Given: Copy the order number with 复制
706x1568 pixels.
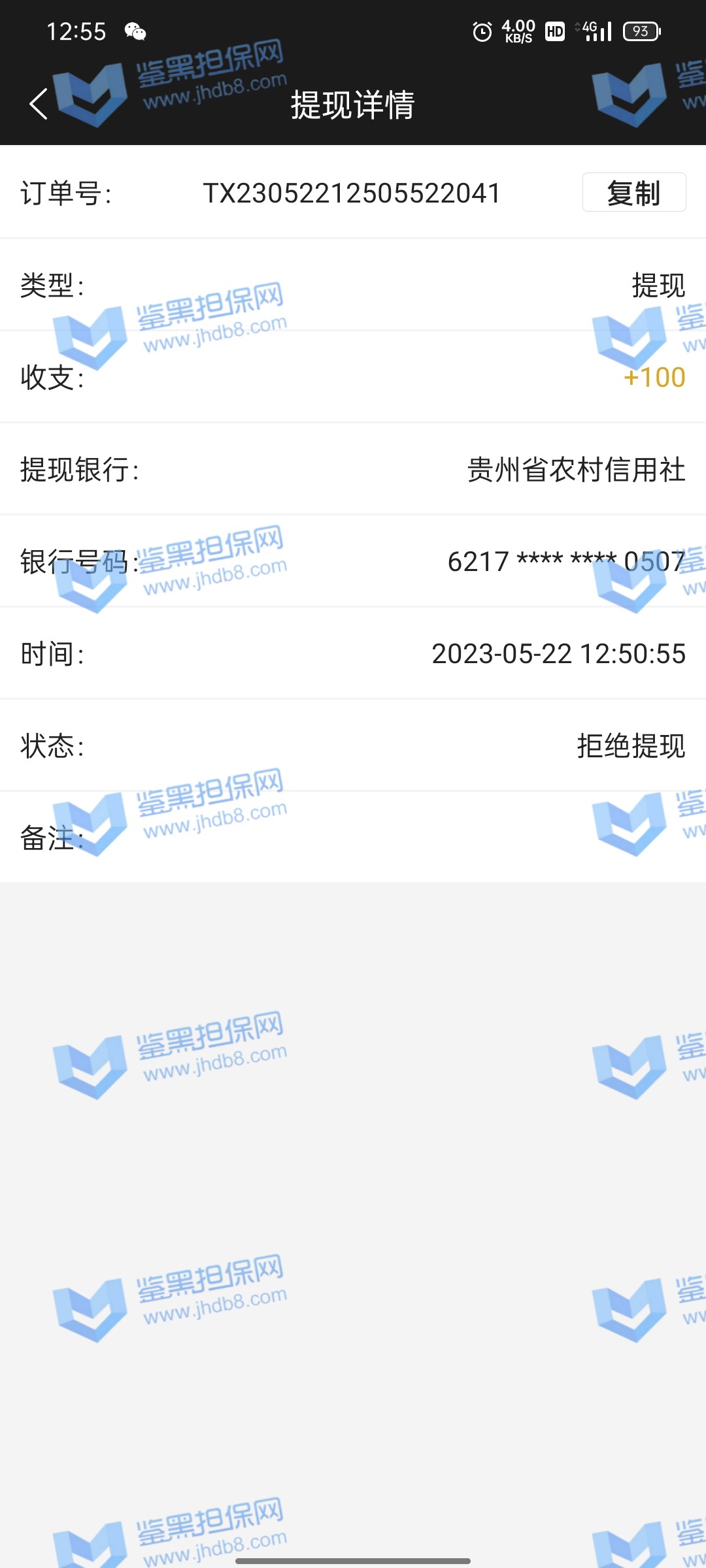Looking at the screenshot, I should pyautogui.click(x=633, y=193).
